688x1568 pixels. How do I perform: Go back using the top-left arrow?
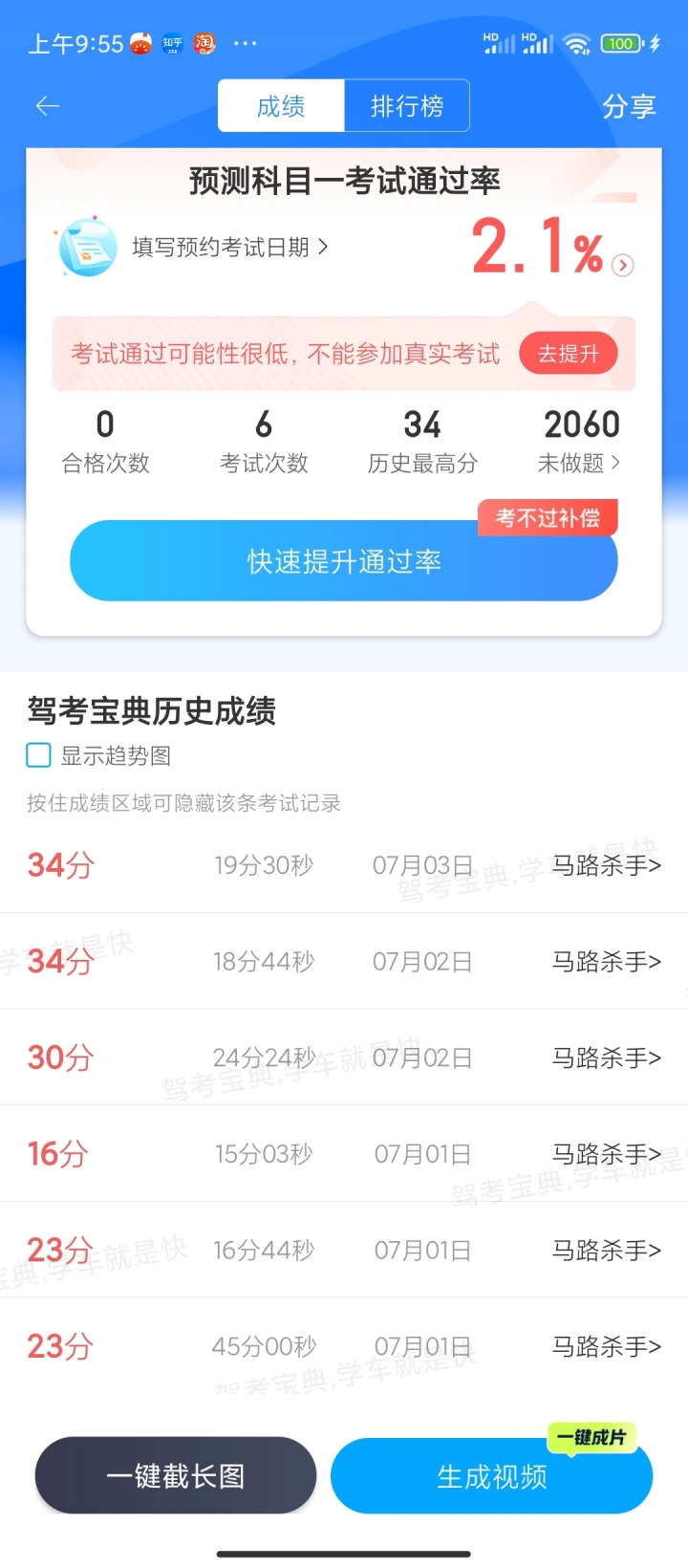[47, 106]
